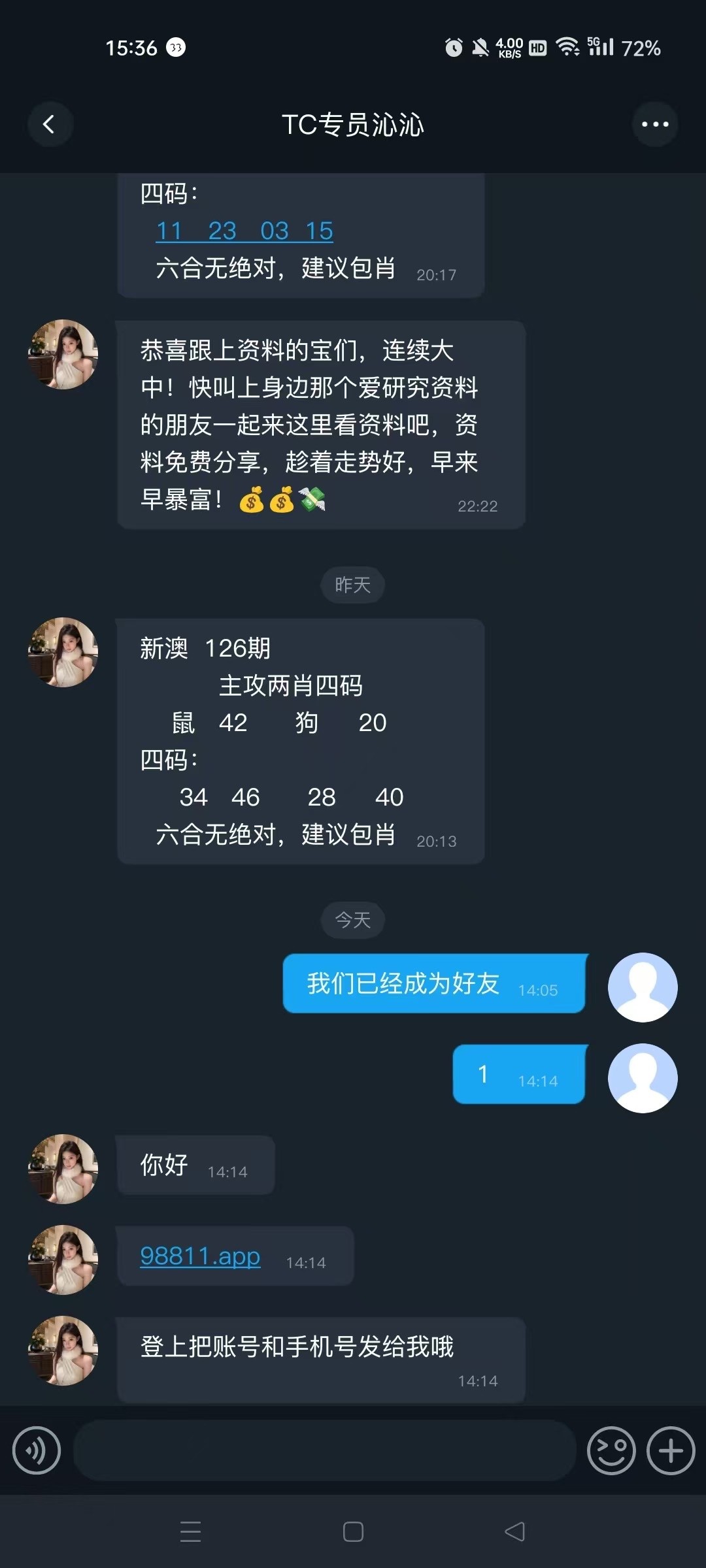Open the three-dot chat options menu
706x1568 pixels.
tap(655, 124)
